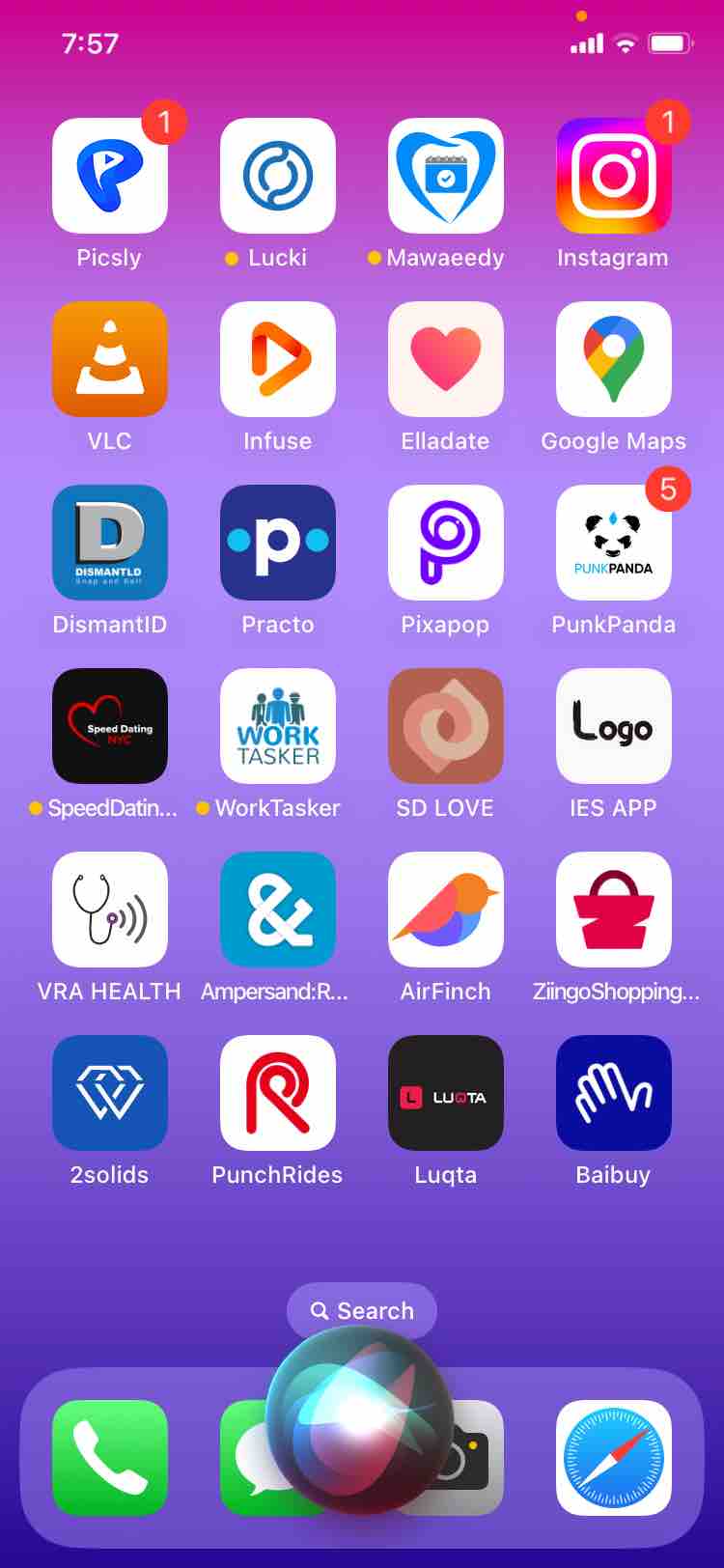Open the Elladate app
This screenshot has width=724, height=1568.
pos(446,359)
